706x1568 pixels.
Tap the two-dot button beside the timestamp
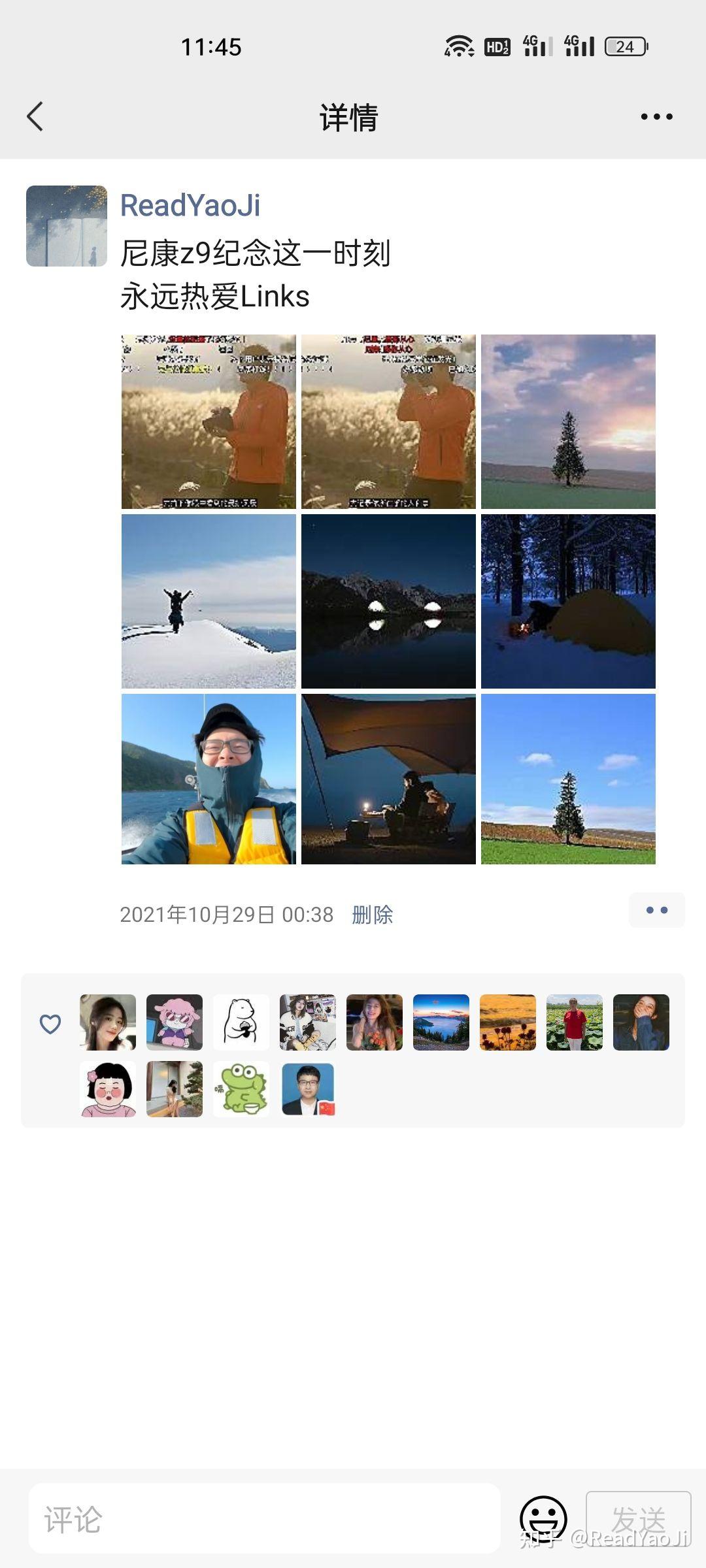click(656, 909)
